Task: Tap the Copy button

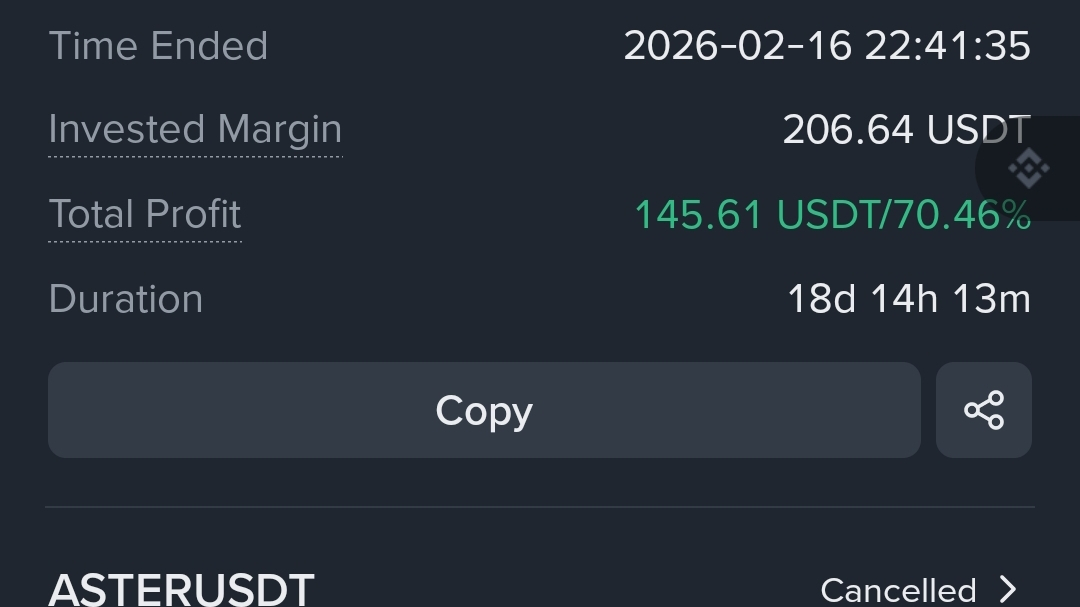Action: click(x=484, y=410)
